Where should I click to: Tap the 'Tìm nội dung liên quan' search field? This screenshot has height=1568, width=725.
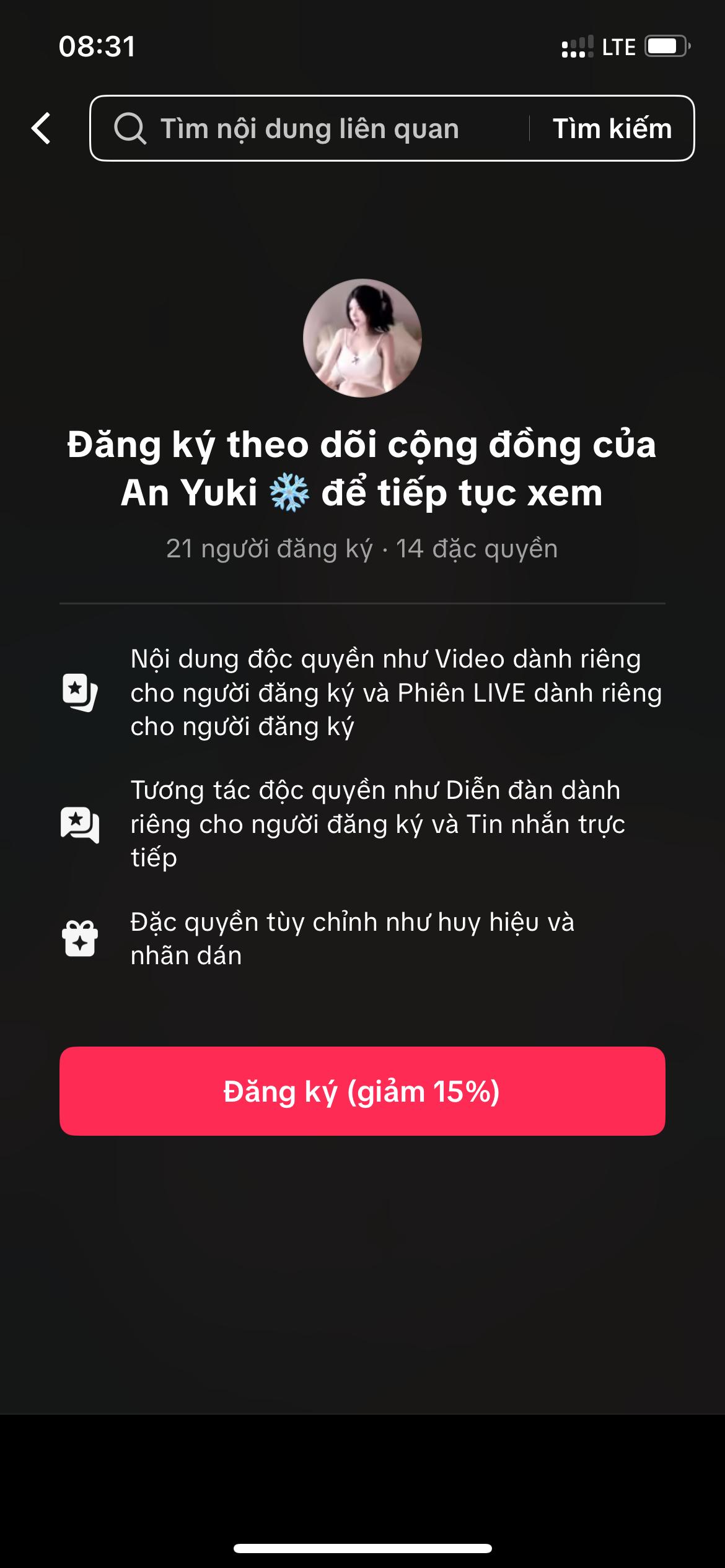click(310, 129)
